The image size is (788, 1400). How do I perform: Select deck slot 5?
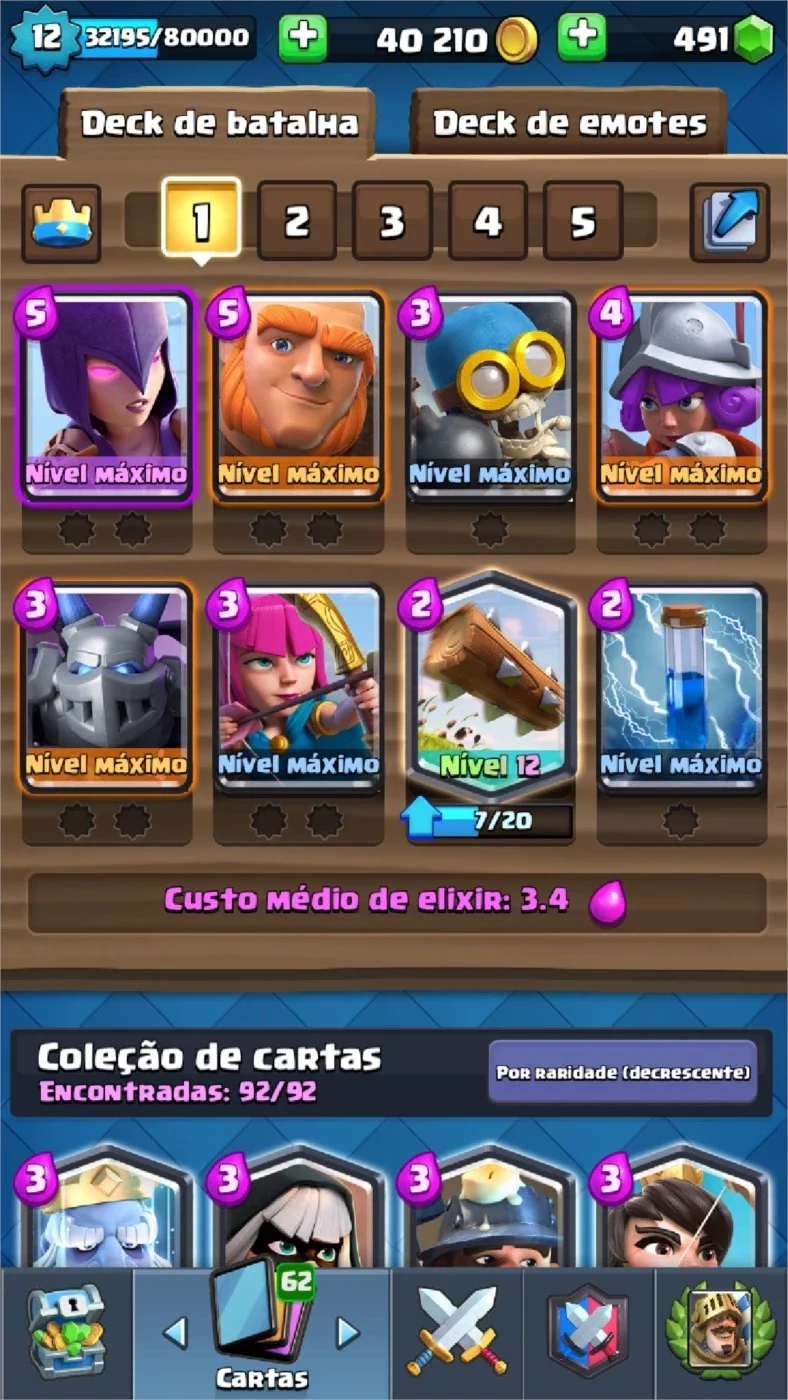coord(582,220)
